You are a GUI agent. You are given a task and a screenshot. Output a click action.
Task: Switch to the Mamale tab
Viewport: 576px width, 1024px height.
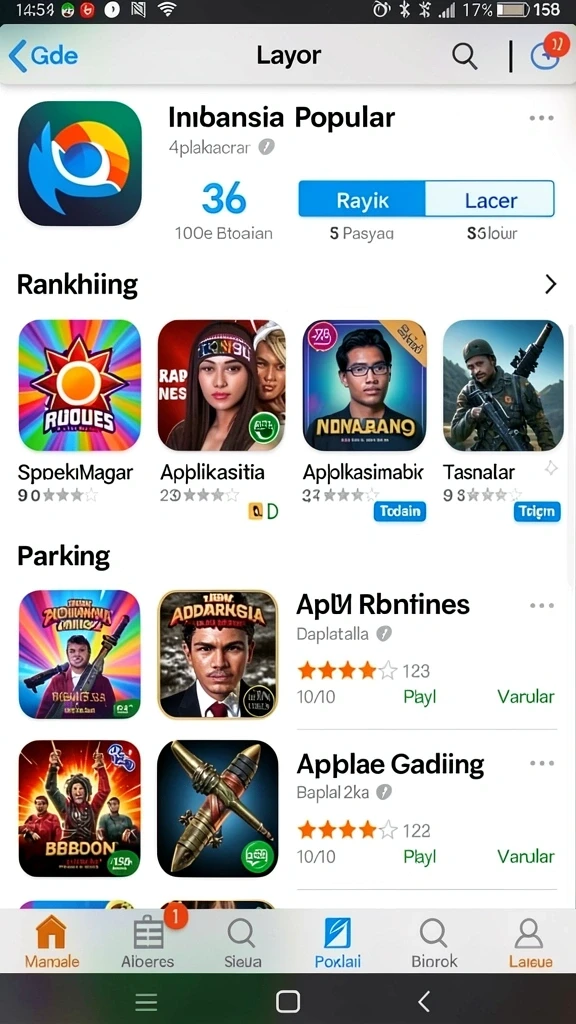tap(52, 942)
